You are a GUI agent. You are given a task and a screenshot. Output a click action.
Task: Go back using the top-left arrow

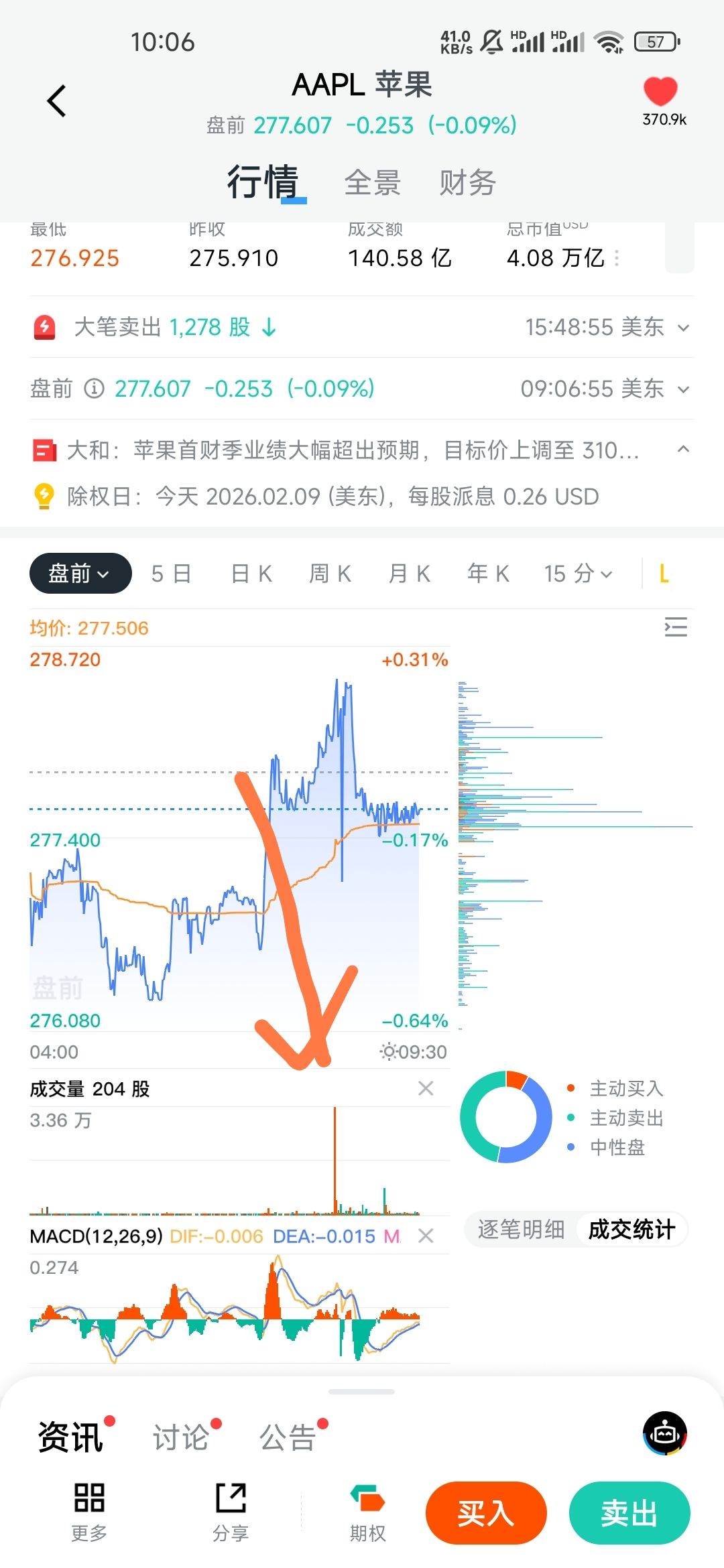57,101
